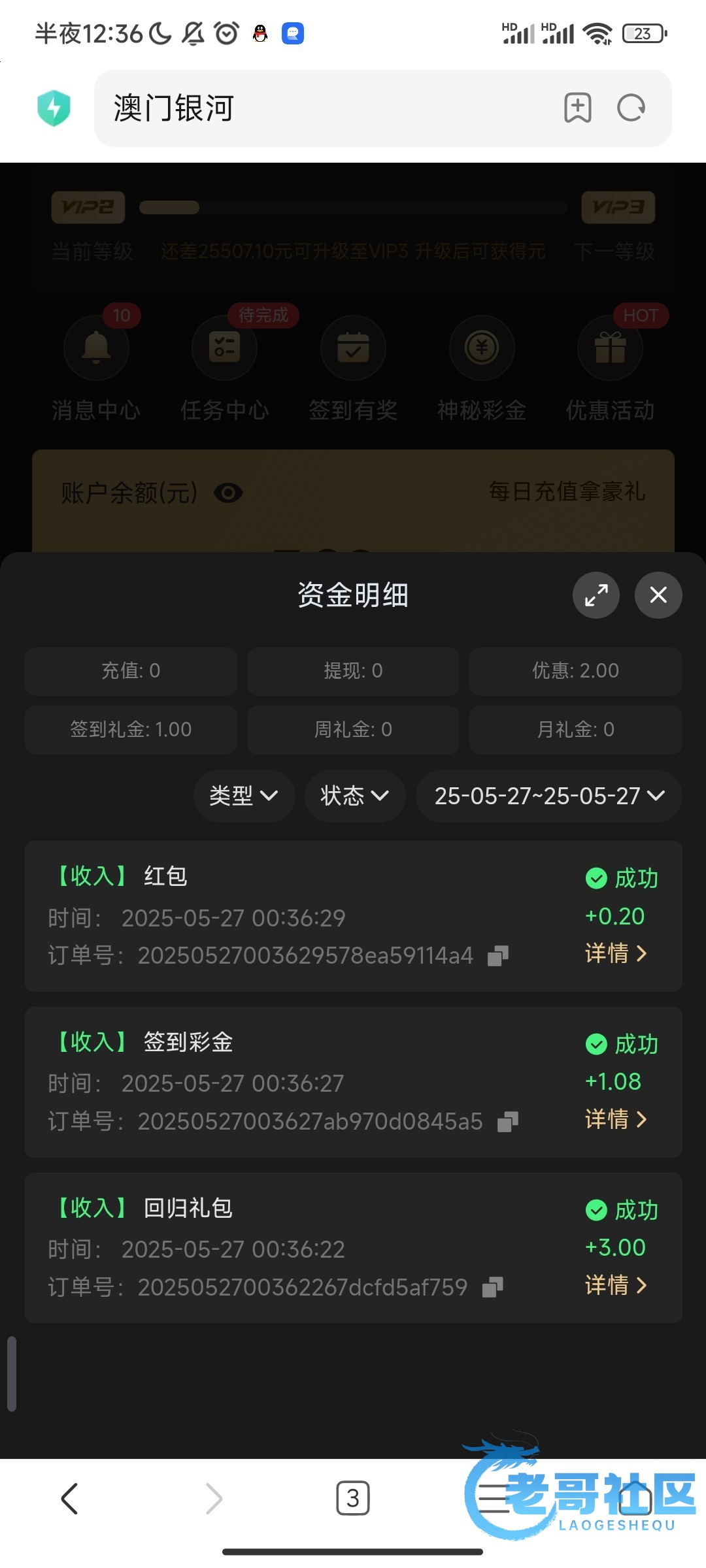Reload the current page
The height and width of the screenshot is (1568, 706).
coord(631,108)
